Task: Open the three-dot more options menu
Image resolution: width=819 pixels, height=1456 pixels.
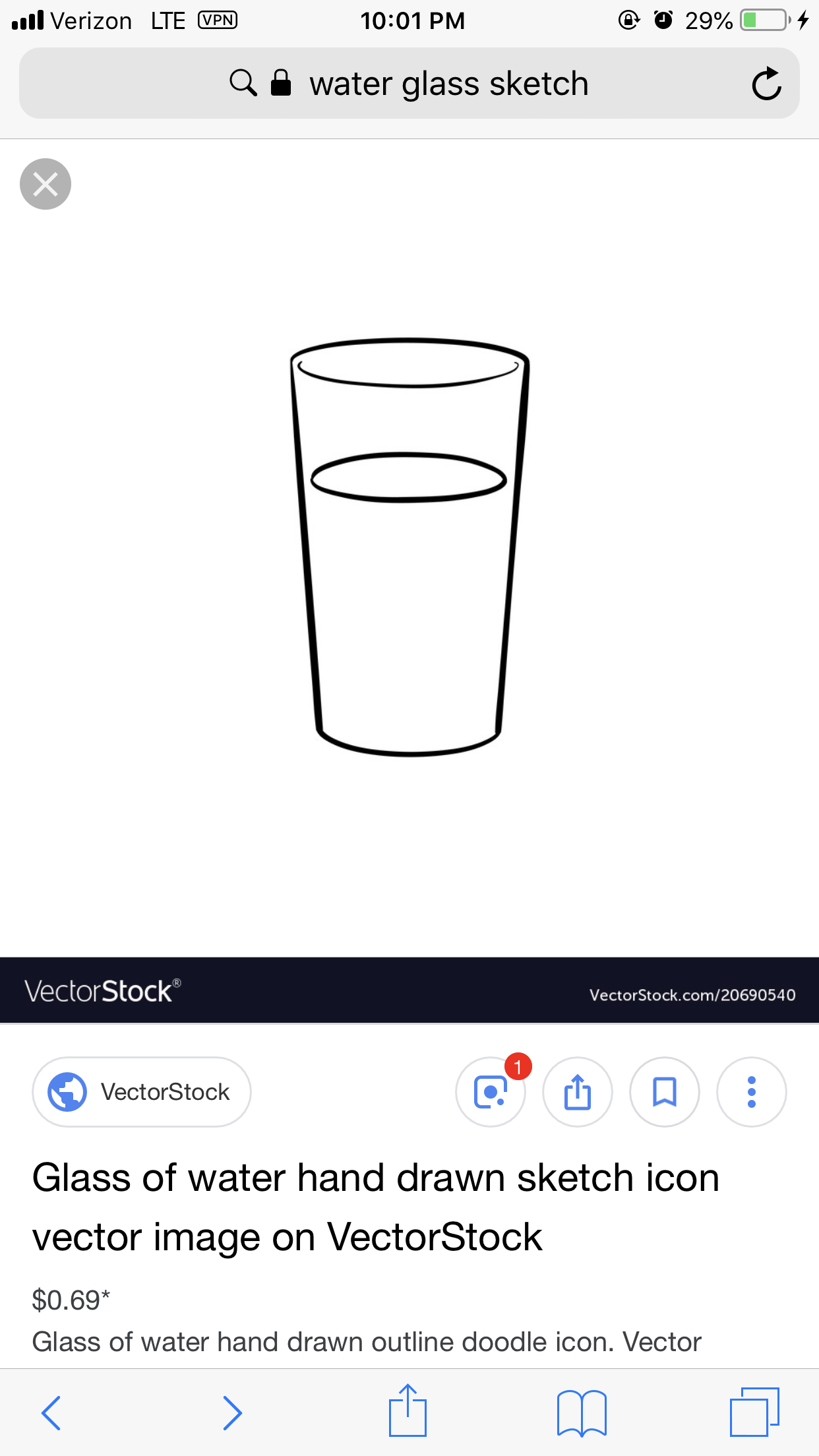Action: point(752,1092)
